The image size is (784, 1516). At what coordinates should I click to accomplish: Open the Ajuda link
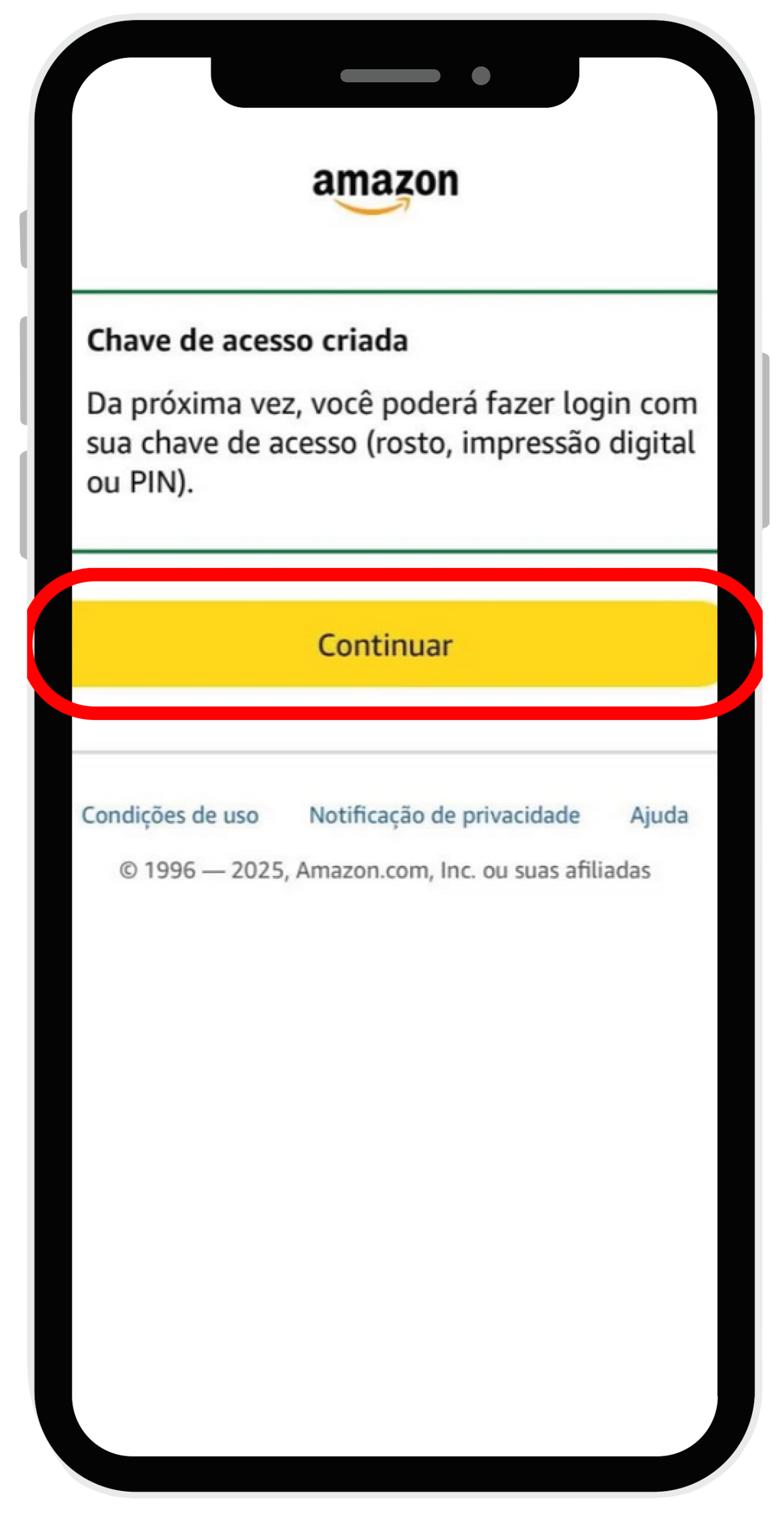[x=658, y=815]
